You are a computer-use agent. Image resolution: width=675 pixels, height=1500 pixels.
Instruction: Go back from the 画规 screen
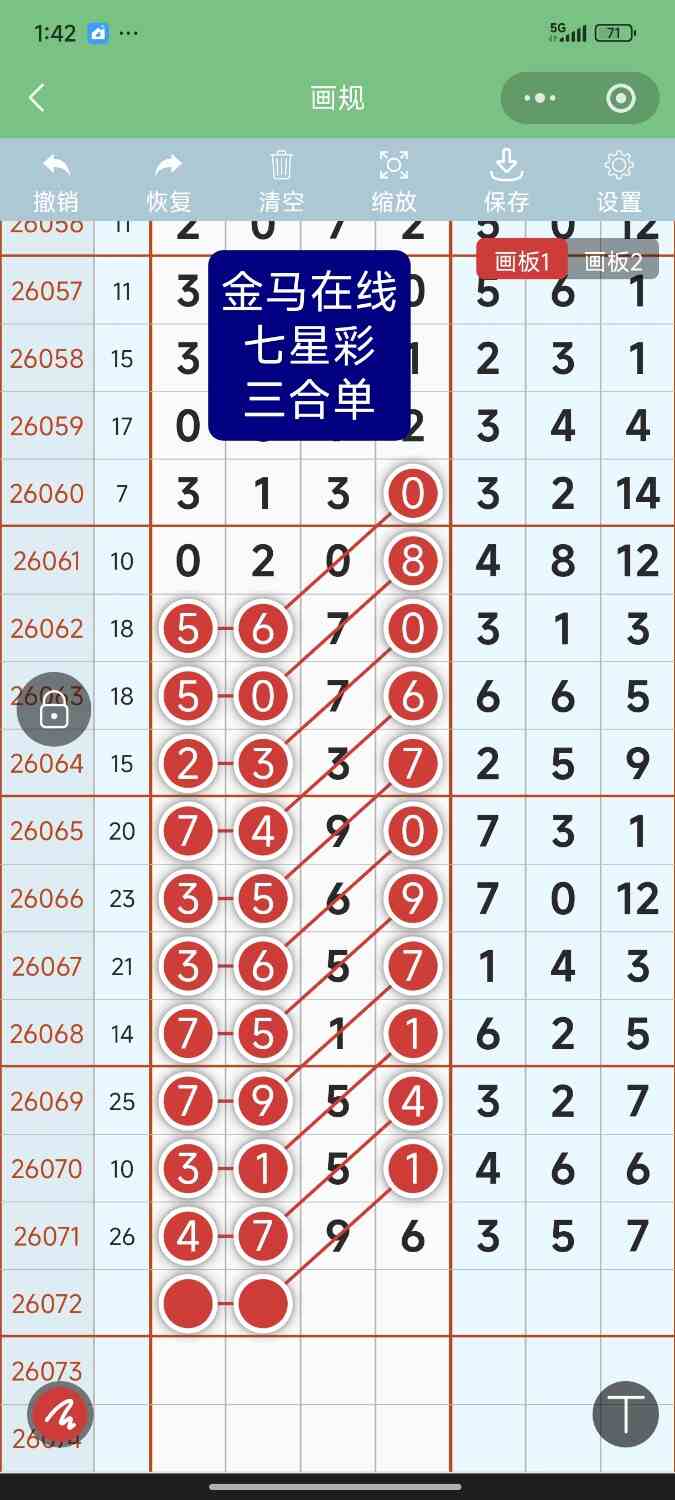(37, 98)
